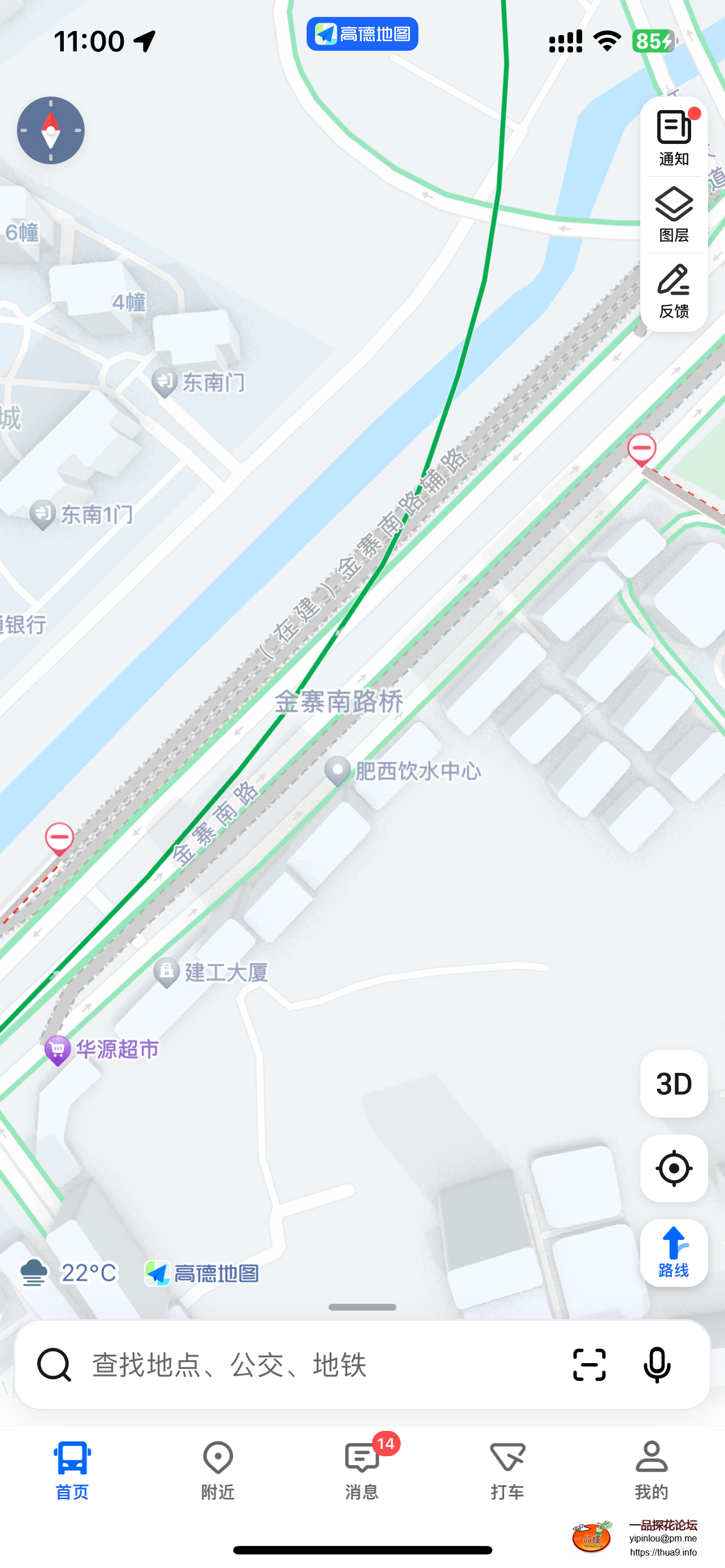This screenshot has height=1568, width=725.
Task: Return to 高德地图 via the status bar pill
Action: tap(362, 34)
